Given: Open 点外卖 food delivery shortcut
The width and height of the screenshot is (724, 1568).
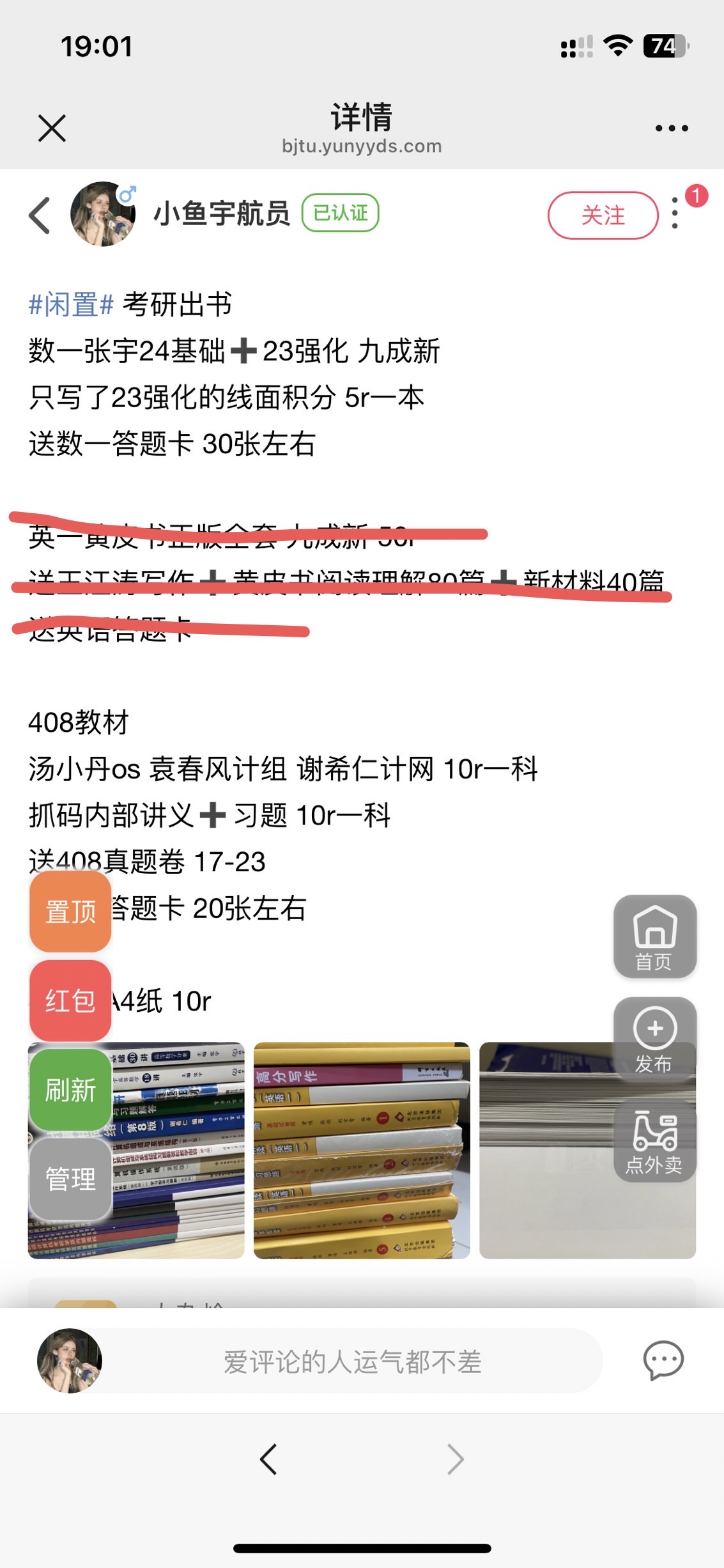Looking at the screenshot, I should [x=654, y=1142].
